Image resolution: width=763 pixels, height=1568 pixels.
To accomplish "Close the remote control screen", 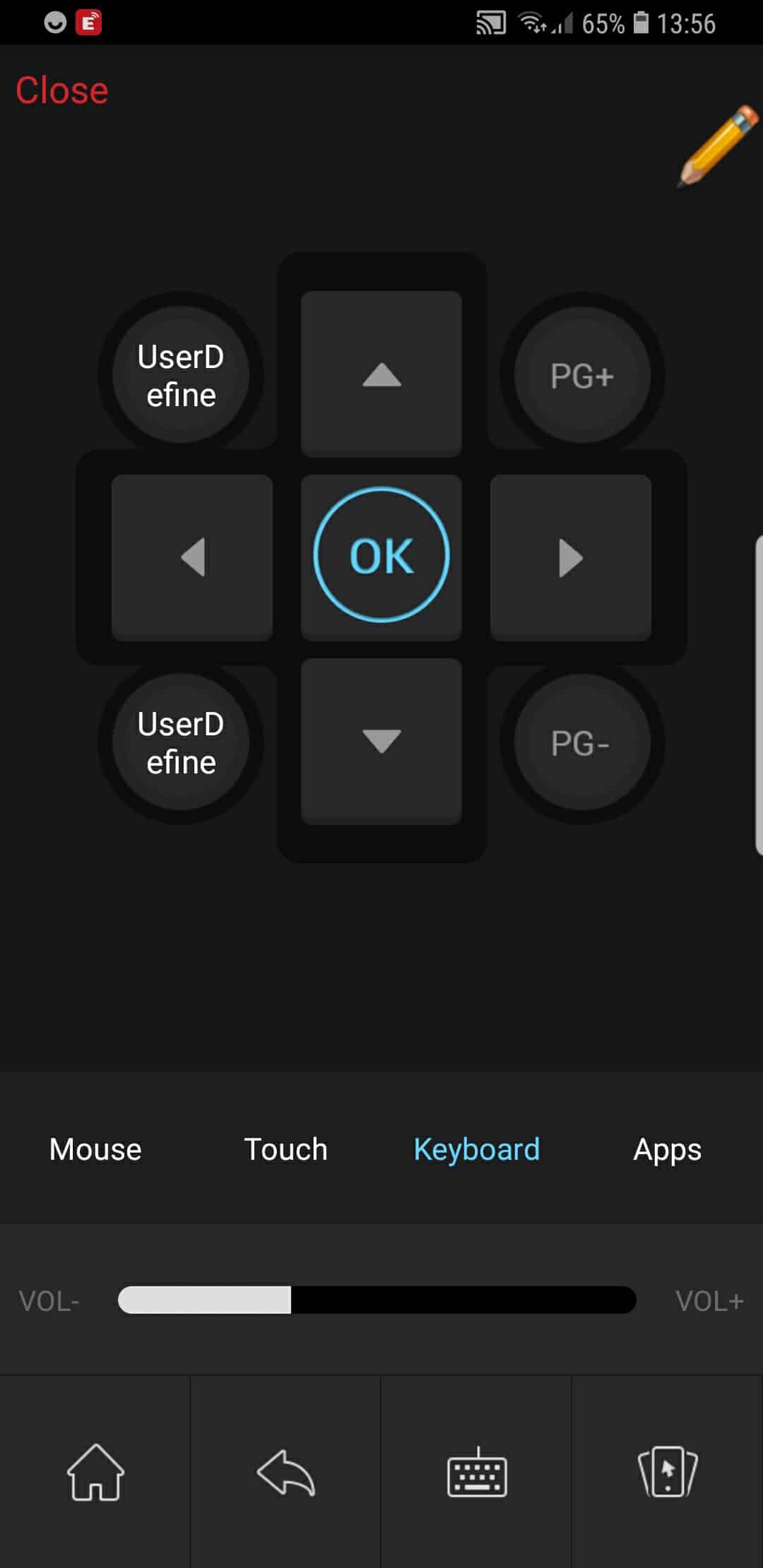I will 62,90.
